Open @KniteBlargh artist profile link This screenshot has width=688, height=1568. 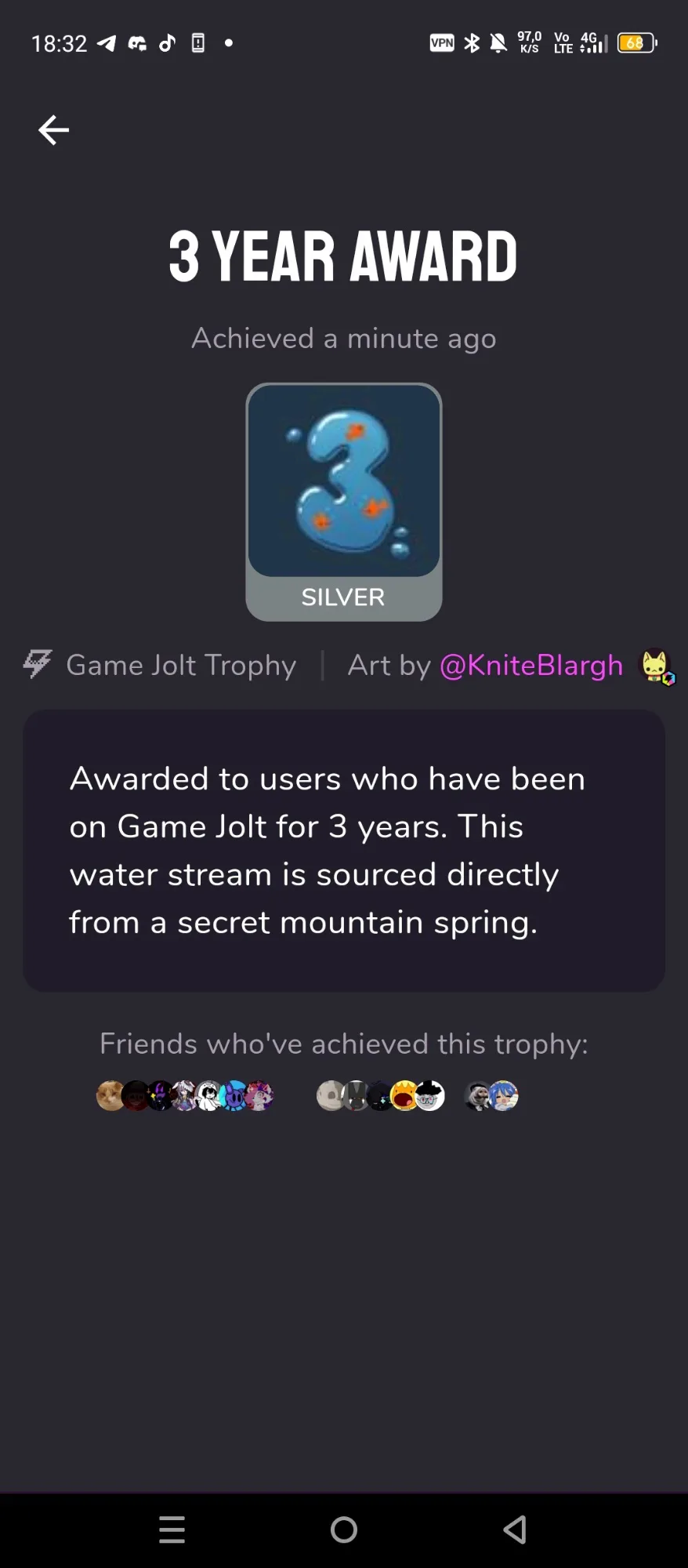coord(531,666)
